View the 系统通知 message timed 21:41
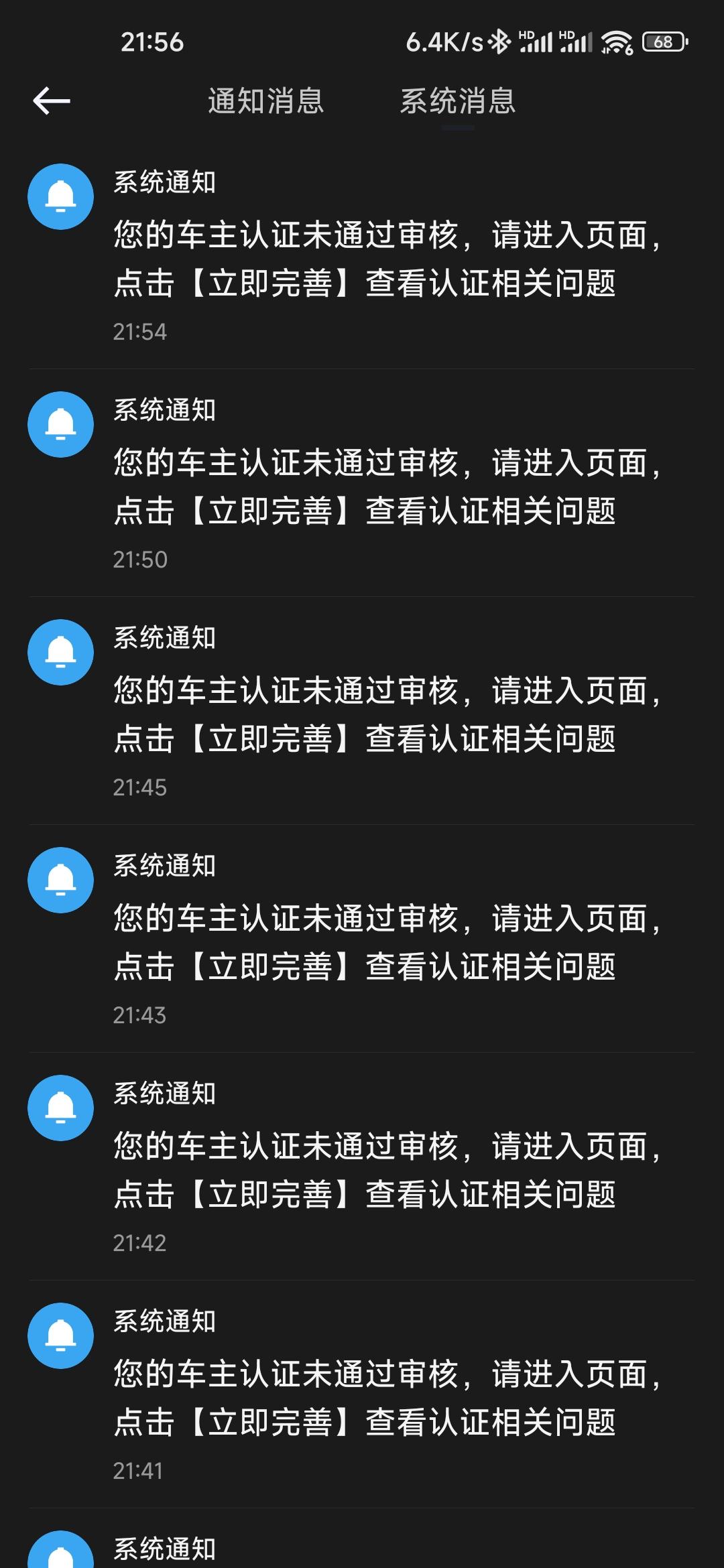Screen dimensions: 724x1568 click(362, 1394)
